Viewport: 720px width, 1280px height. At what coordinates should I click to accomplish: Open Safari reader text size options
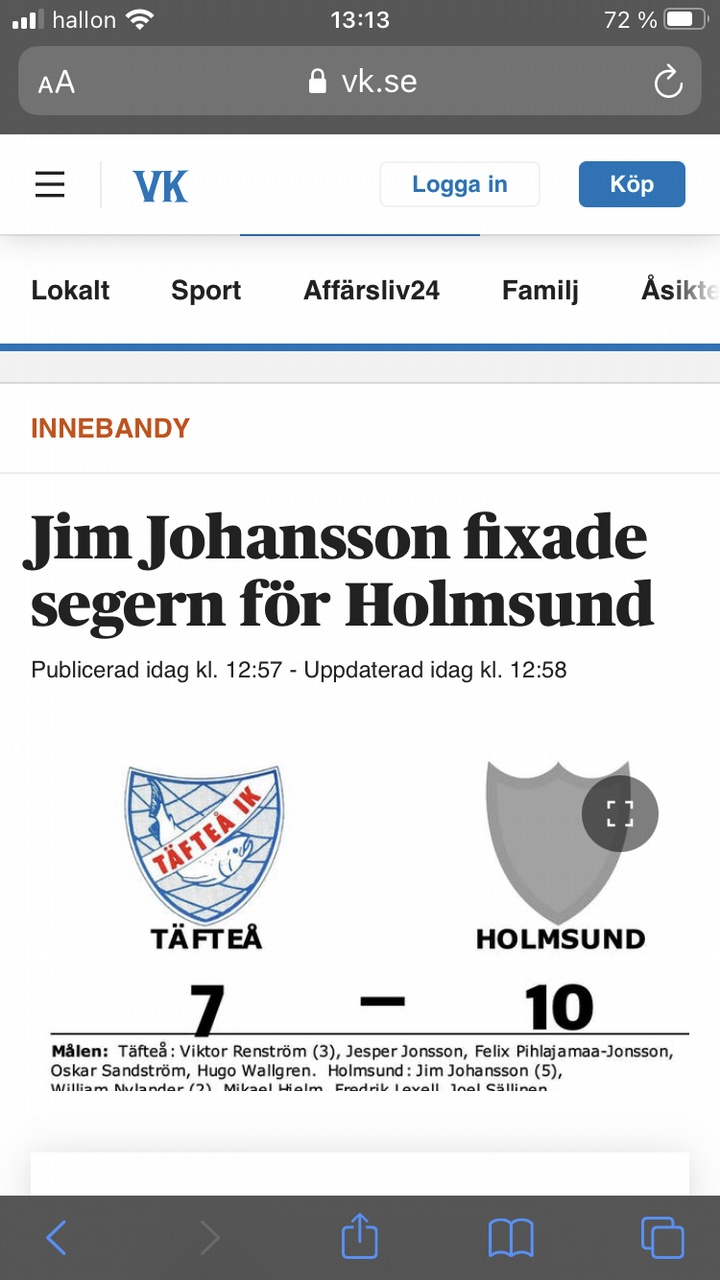(57, 82)
